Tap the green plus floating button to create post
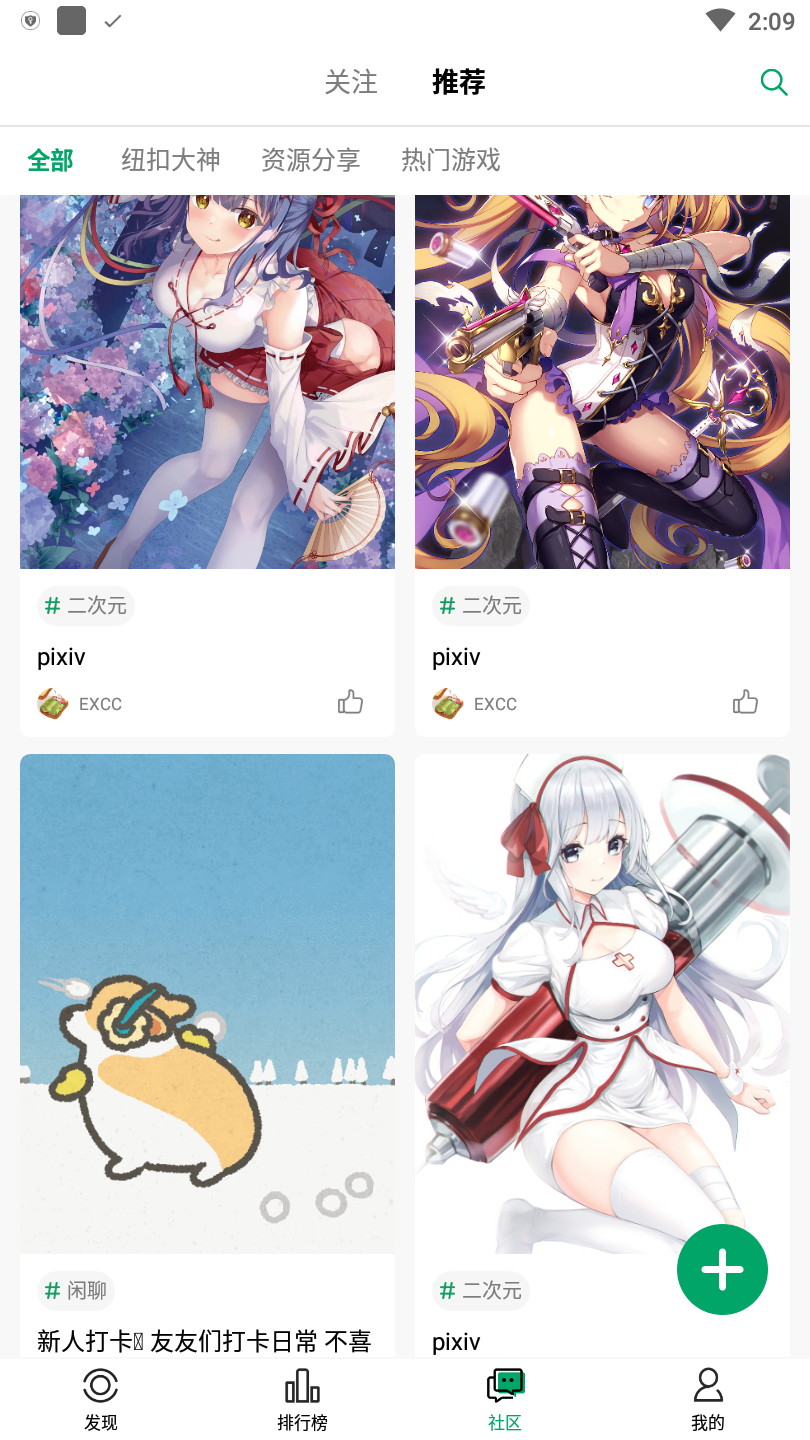Viewport: 810px width, 1440px height. 722,1269
